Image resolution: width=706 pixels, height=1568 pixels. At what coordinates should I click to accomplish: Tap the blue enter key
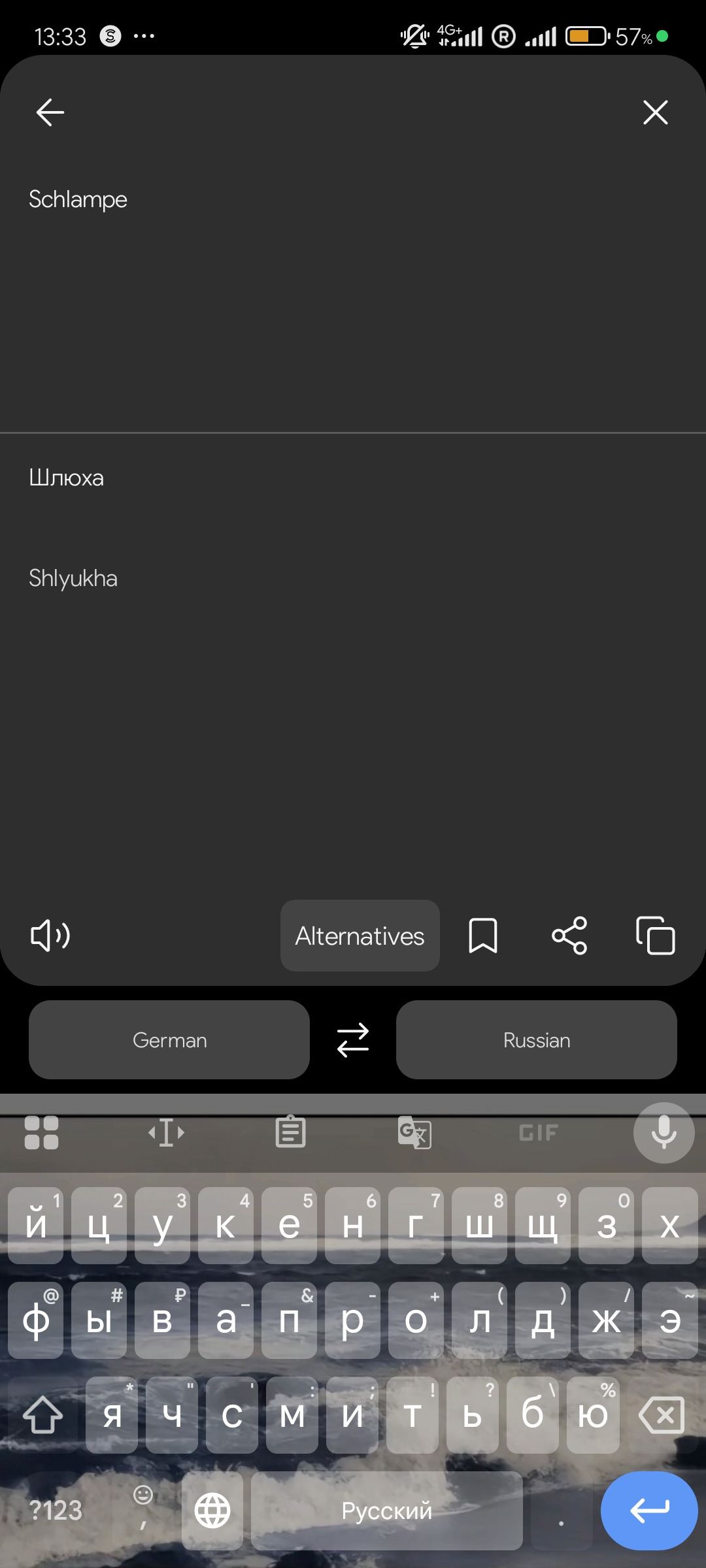(x=649, y=1511)
